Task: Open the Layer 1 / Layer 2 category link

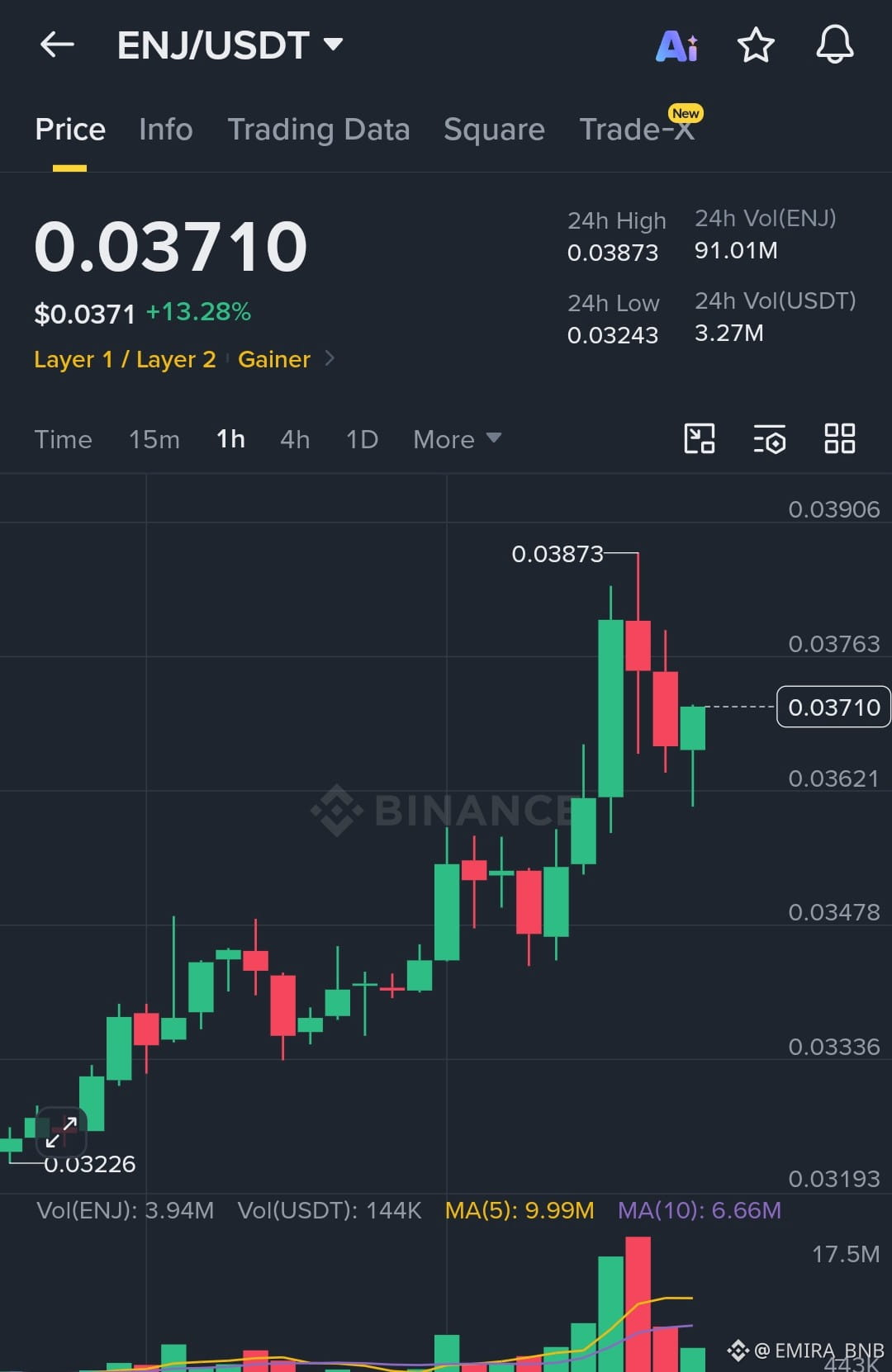Action: [125, 359]
